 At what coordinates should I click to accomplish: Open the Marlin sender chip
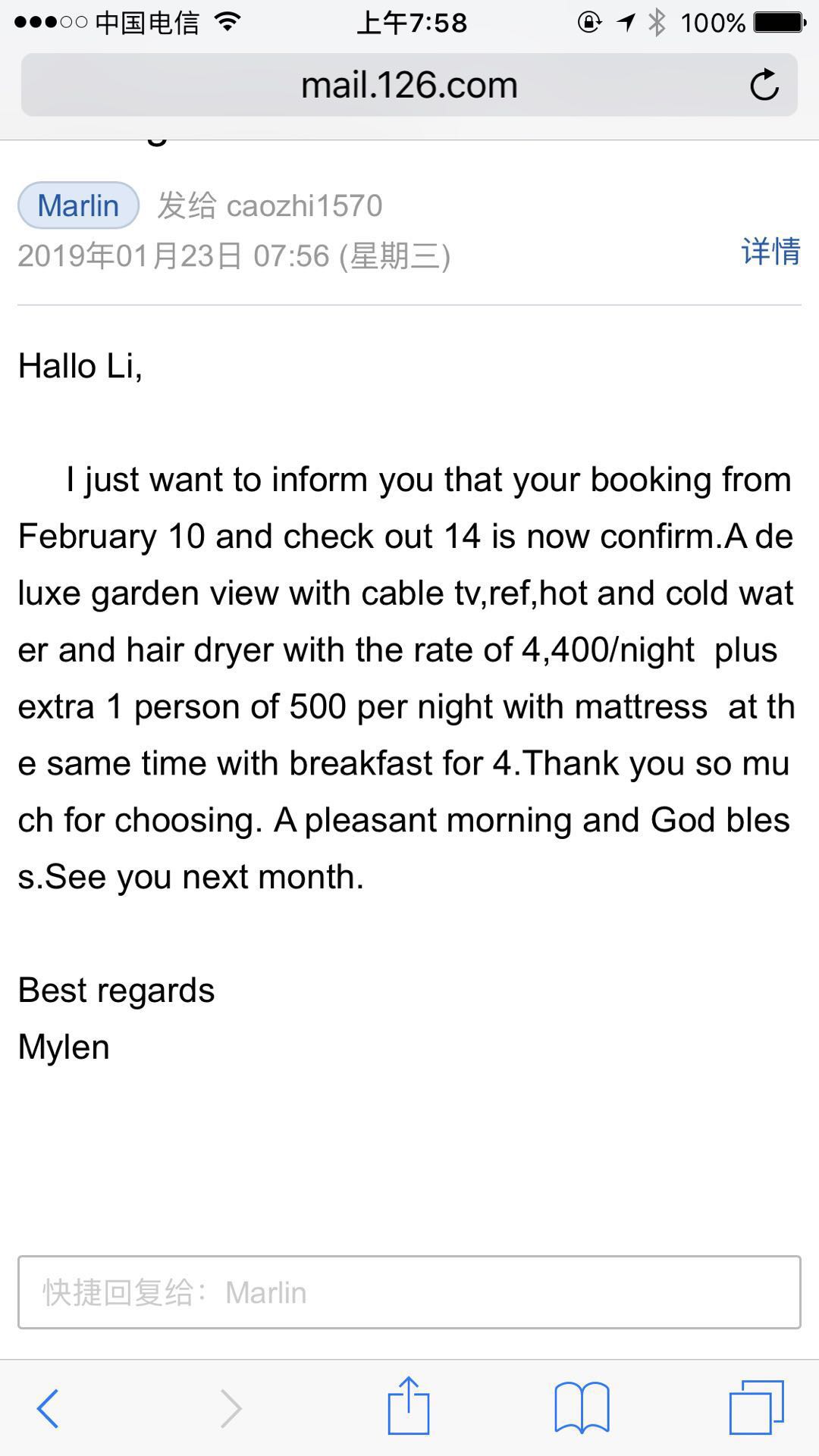(x=78, y=205)
